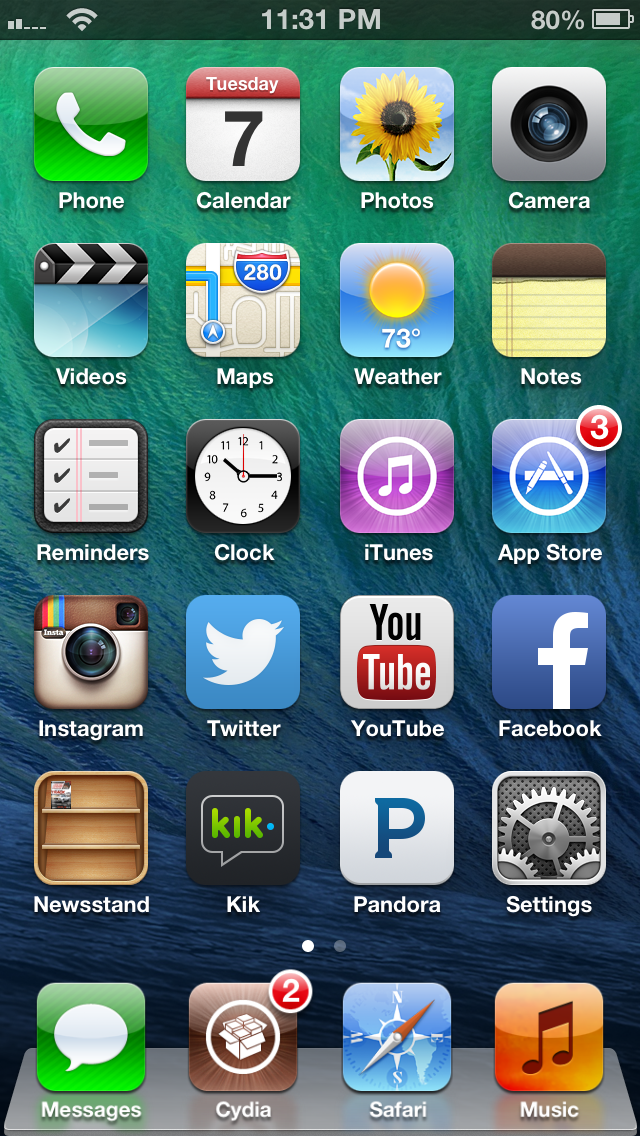The height and width of the screenshot is (1136, 640).
Task: Open Facebook
Action: coord(549,652)
